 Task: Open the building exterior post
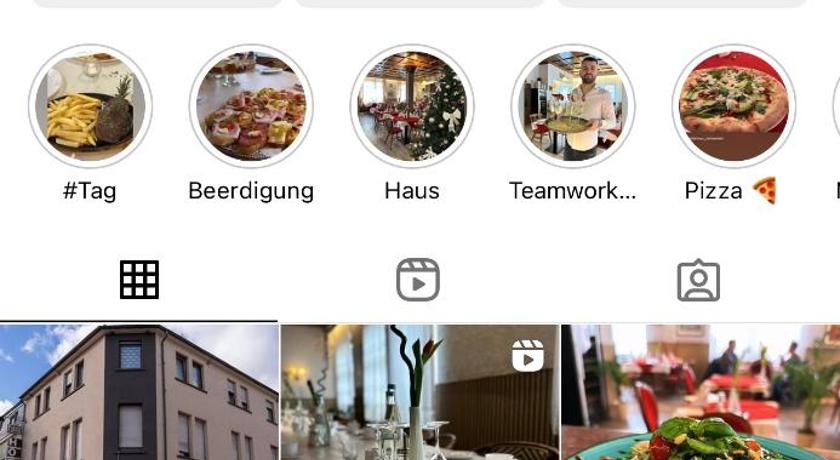pyautogui.click(x=139, y=392)
